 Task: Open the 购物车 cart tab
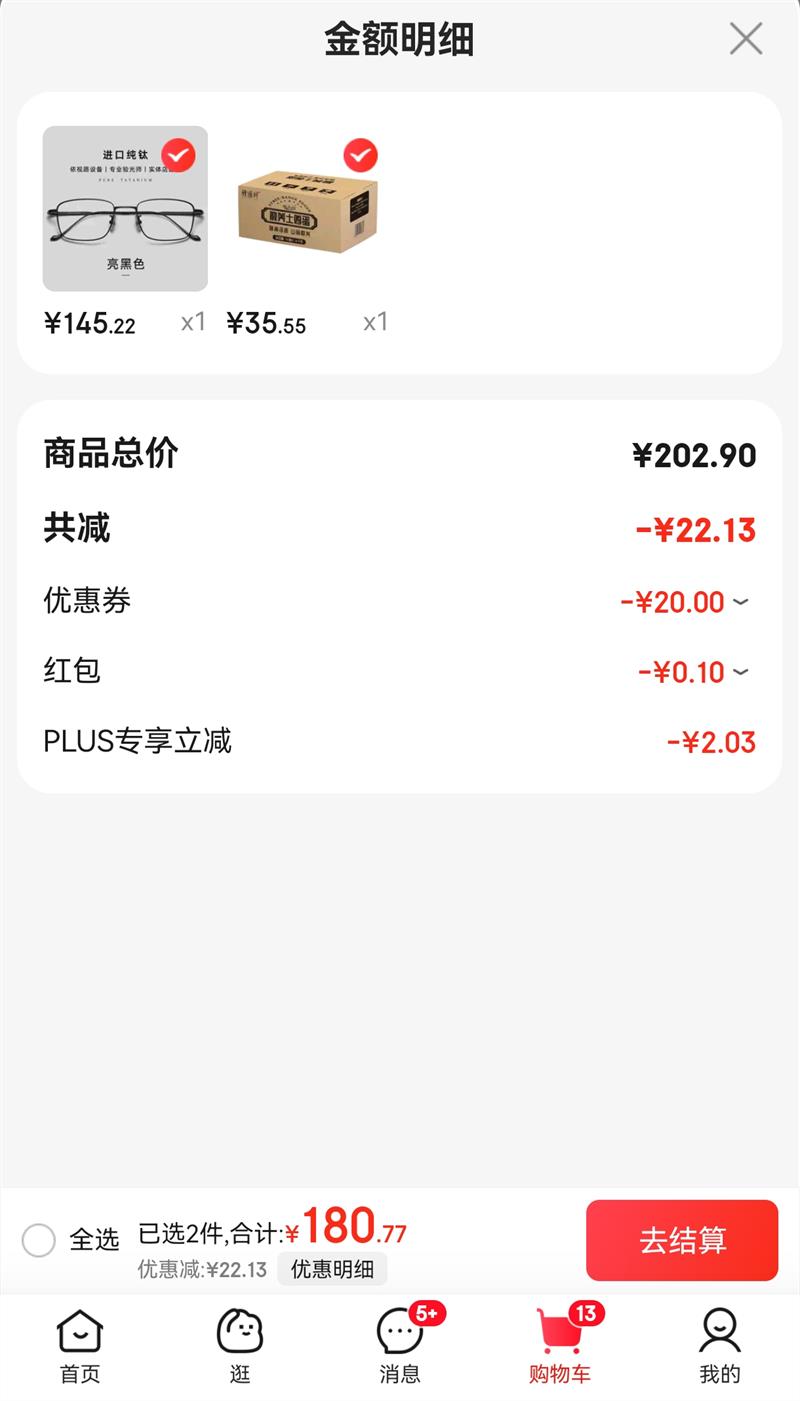point(560,1346)
